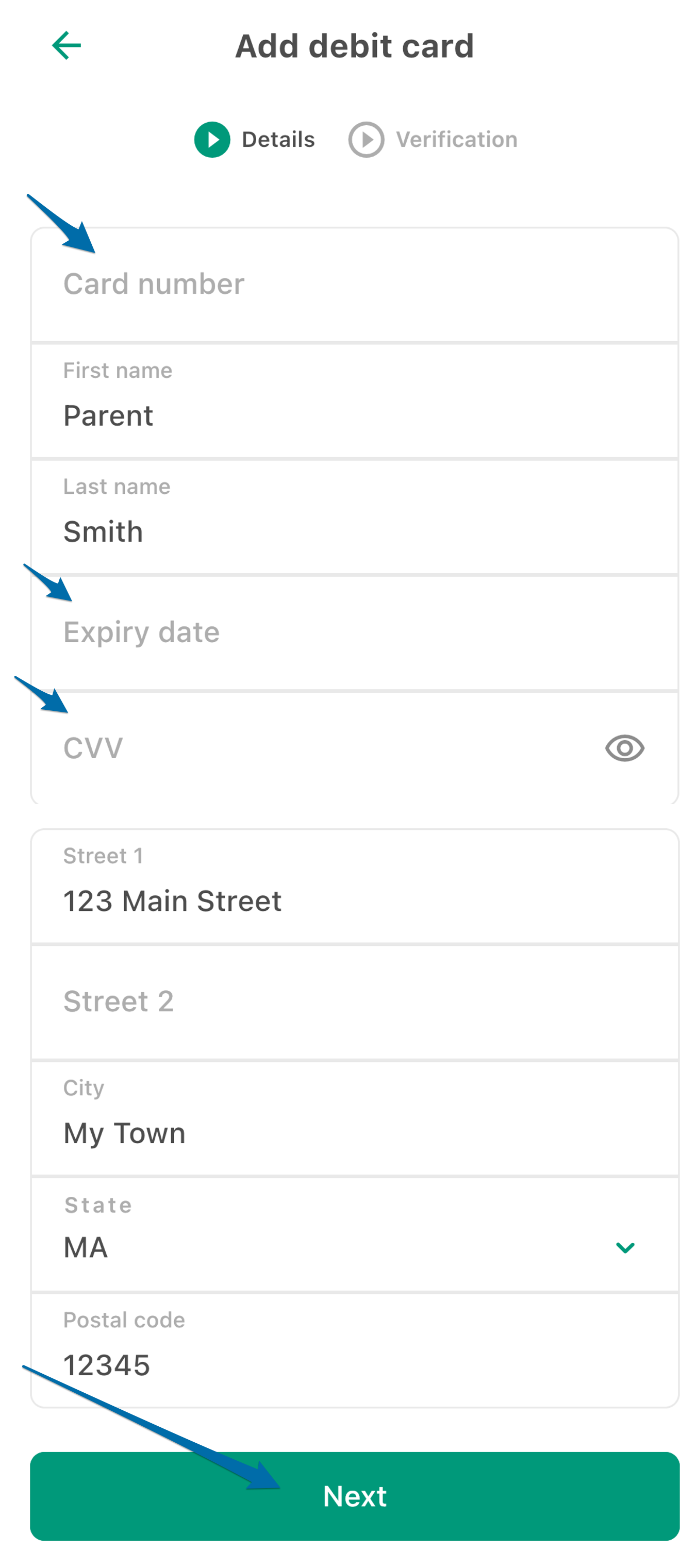This screenshot has width=697, height=1568.
Task: Go back using the top arrow
Action: coord(67,46)
